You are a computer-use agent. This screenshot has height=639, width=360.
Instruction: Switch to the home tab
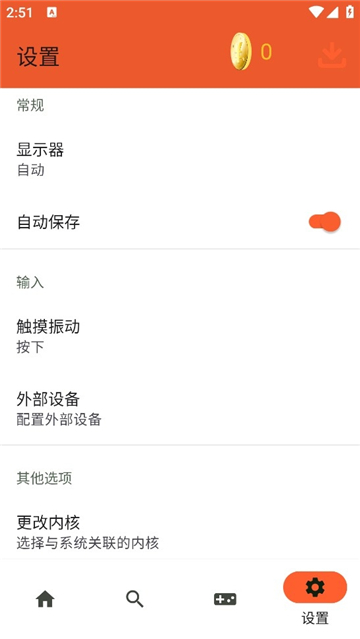pyautogui.click(x=45, y=599)
